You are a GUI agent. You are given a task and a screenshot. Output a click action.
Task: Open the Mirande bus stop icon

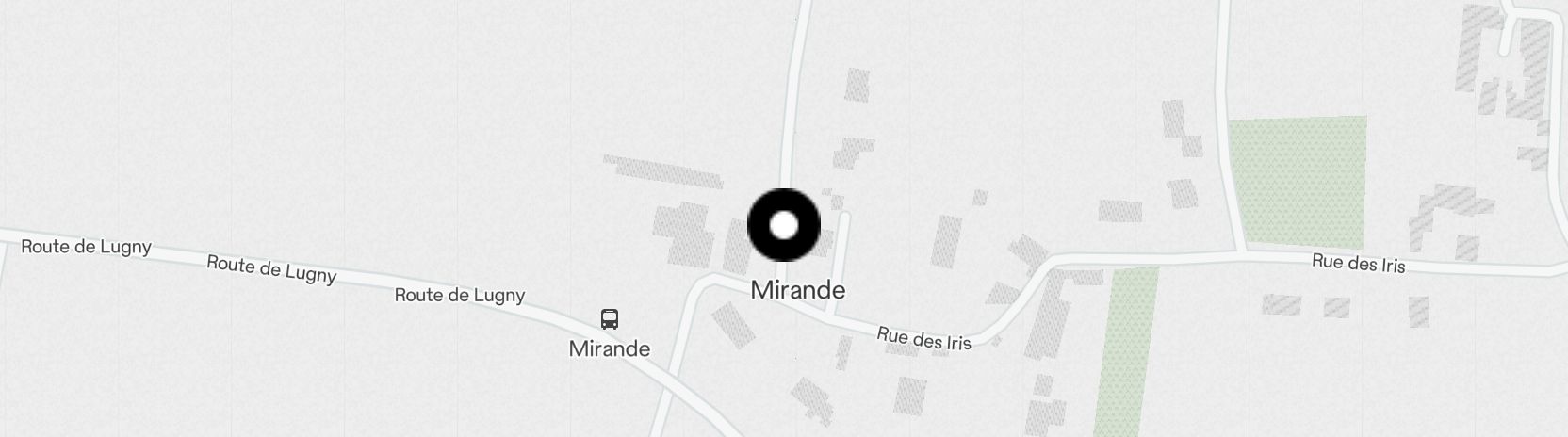click(610, 319)
